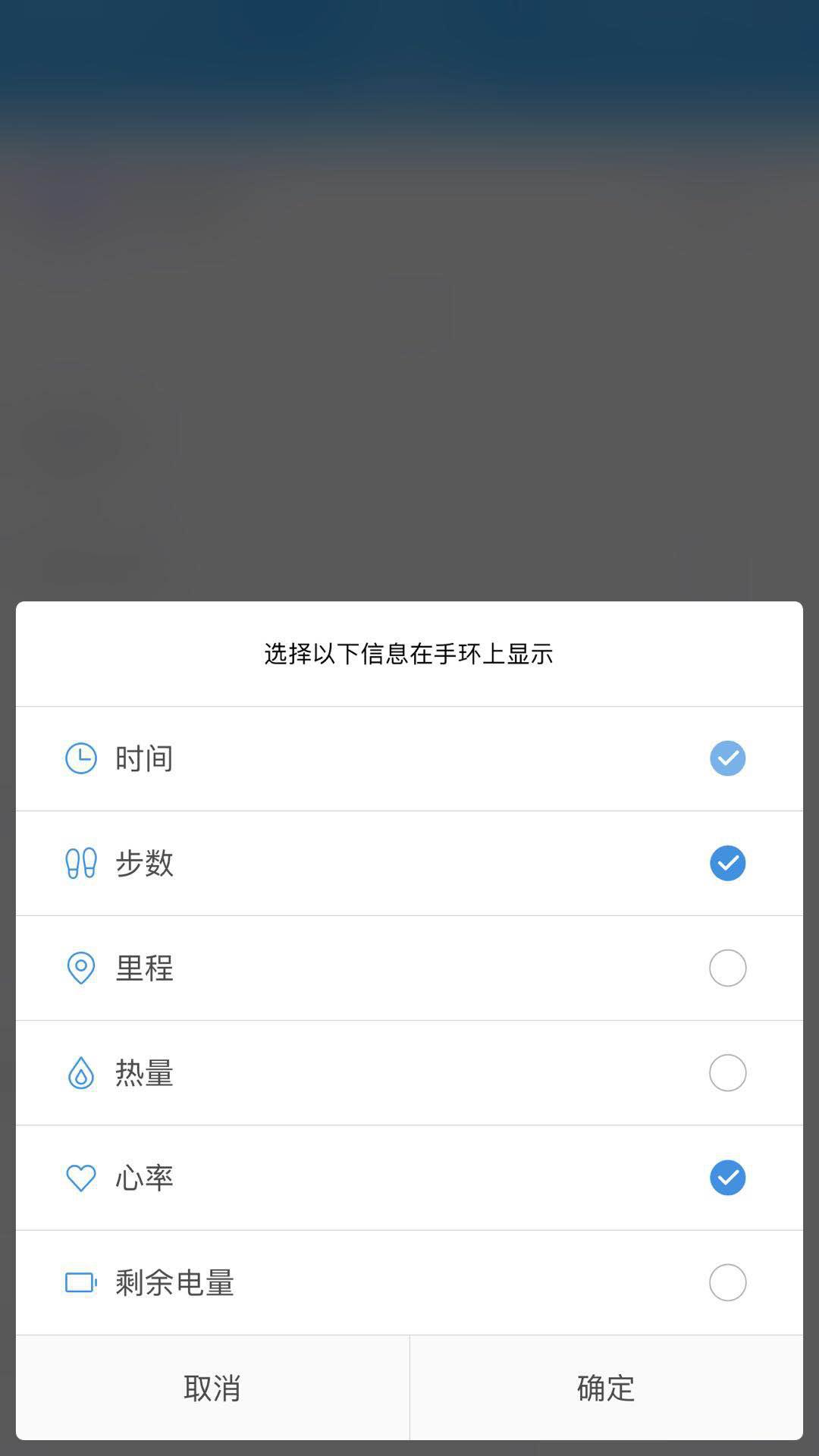Click the water drop icon beside 热量
This screenshot has height=1456, width=819.
coord(80,1072)
